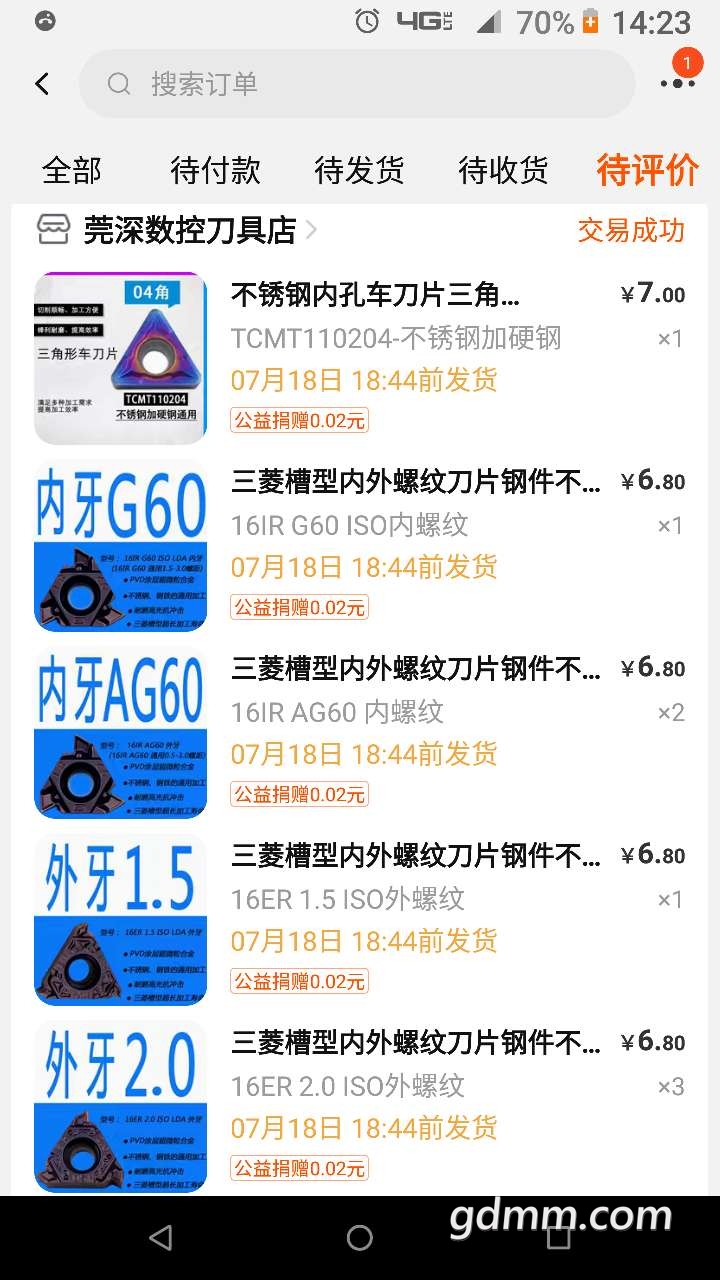Show the 待收货 orders tab
This screenshot has width=720, height=1280.
click(503, 170)
